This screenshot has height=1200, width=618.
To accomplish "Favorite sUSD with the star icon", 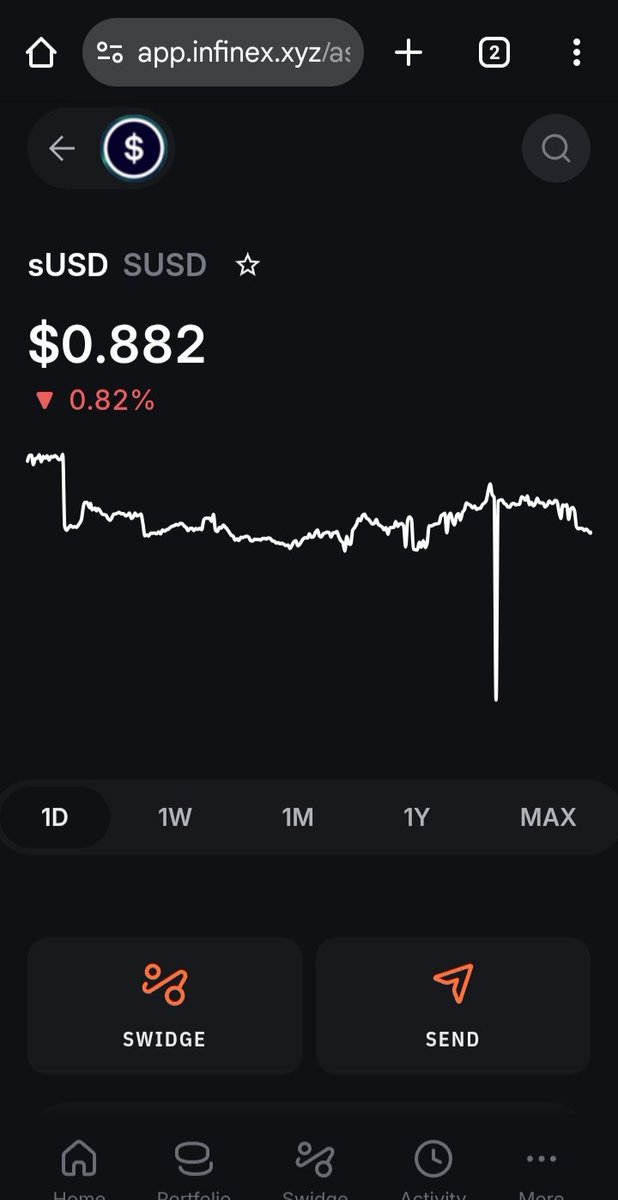I will pos(247,265).
